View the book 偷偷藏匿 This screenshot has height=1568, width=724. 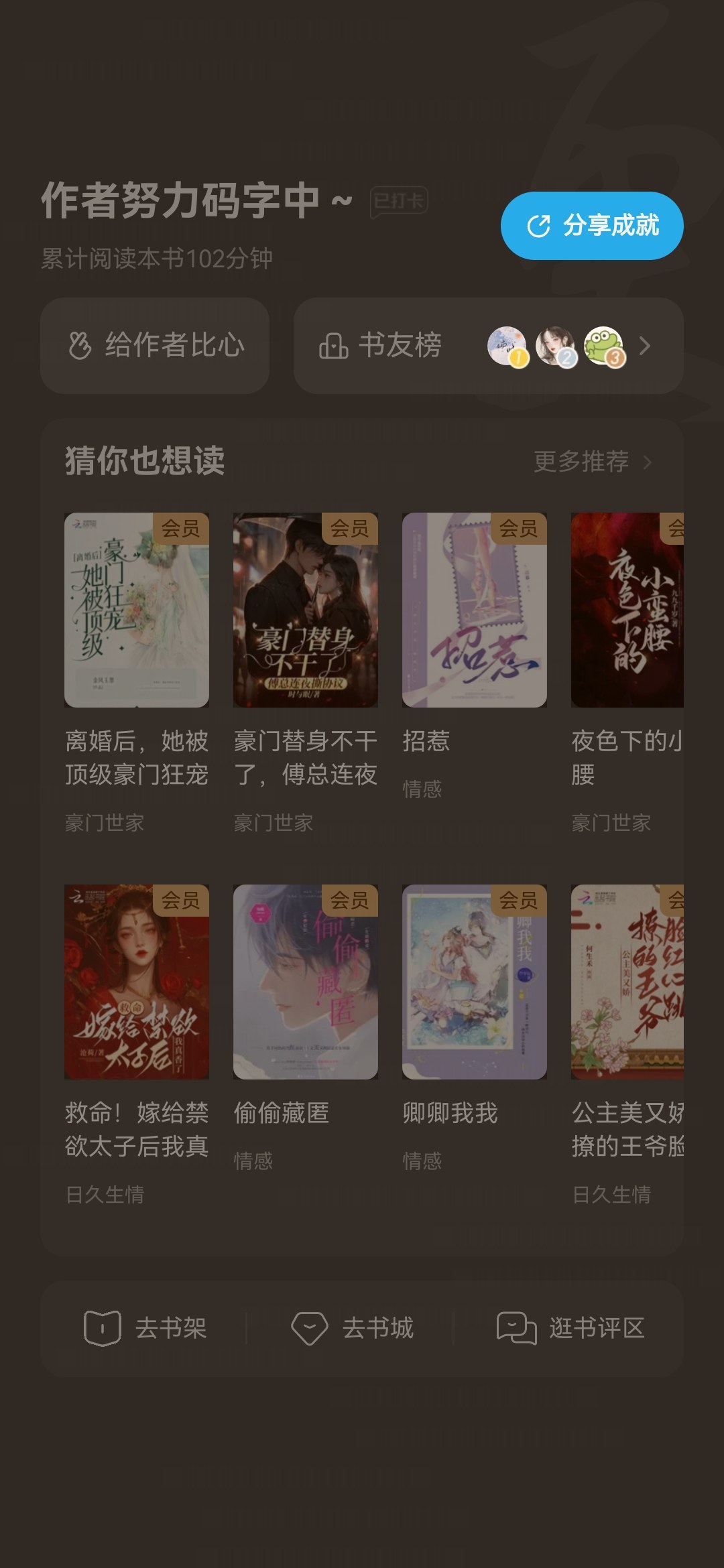click(306, 982)
